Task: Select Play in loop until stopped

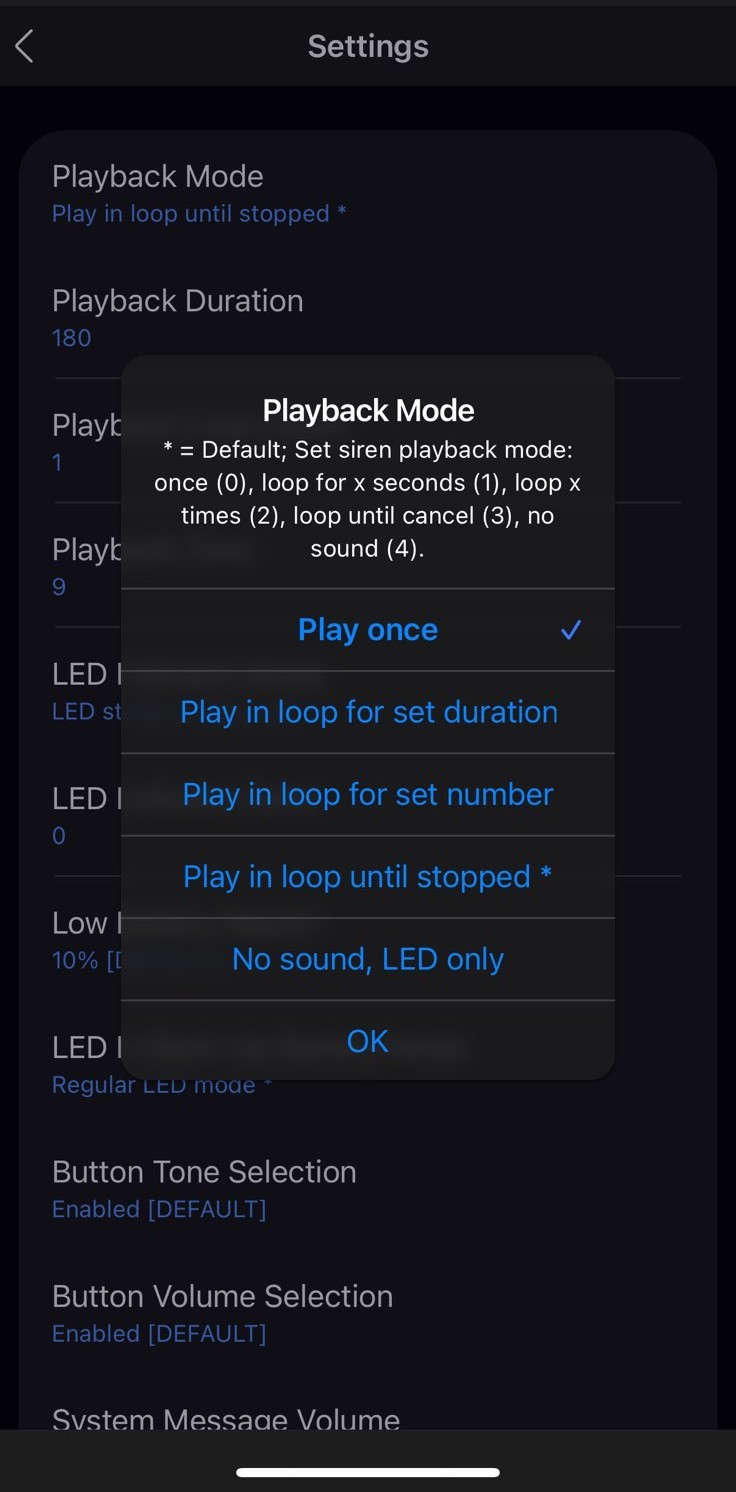Action: coord(368,877)
